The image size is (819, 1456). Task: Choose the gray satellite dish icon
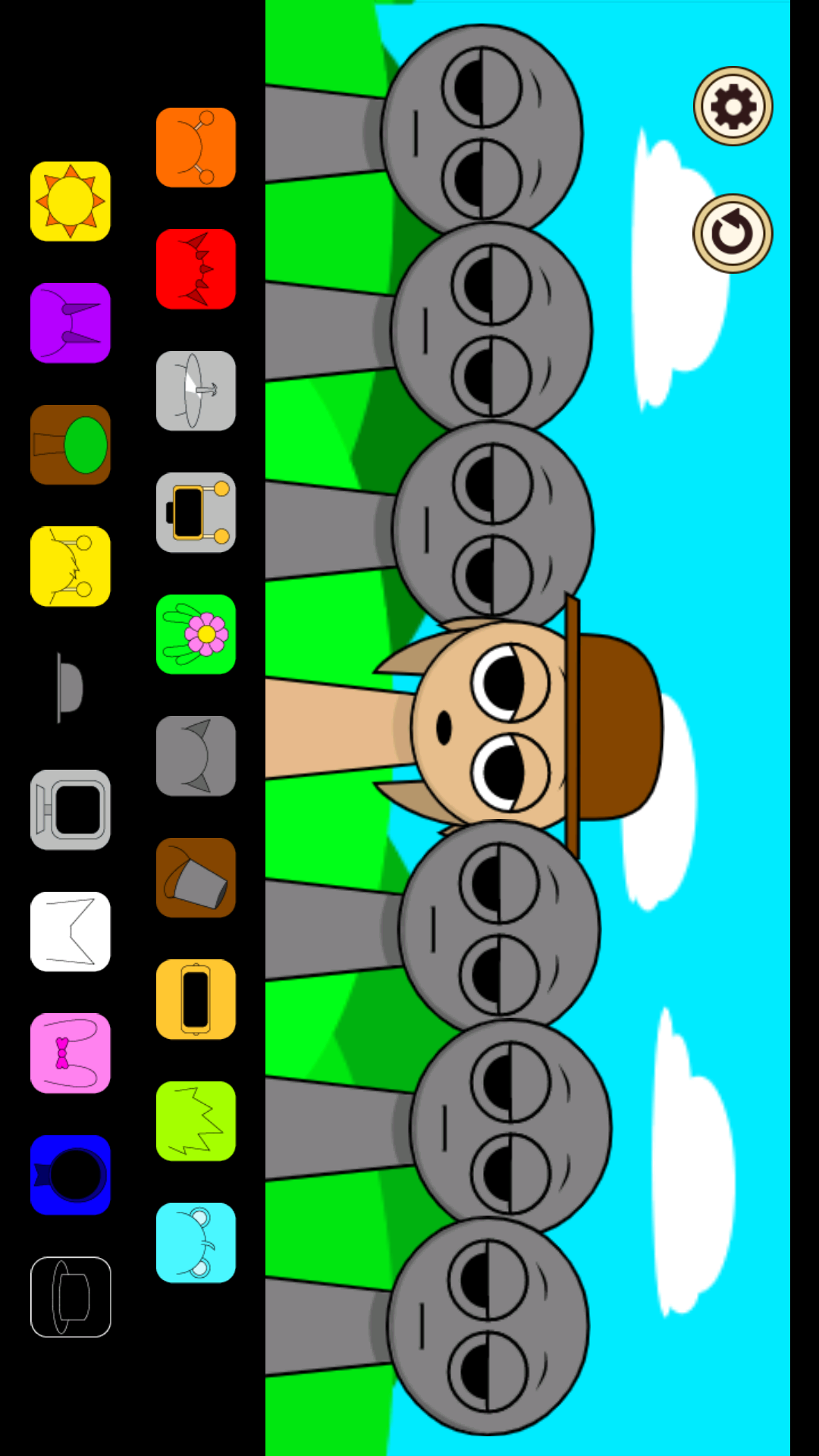click(196, 391)
